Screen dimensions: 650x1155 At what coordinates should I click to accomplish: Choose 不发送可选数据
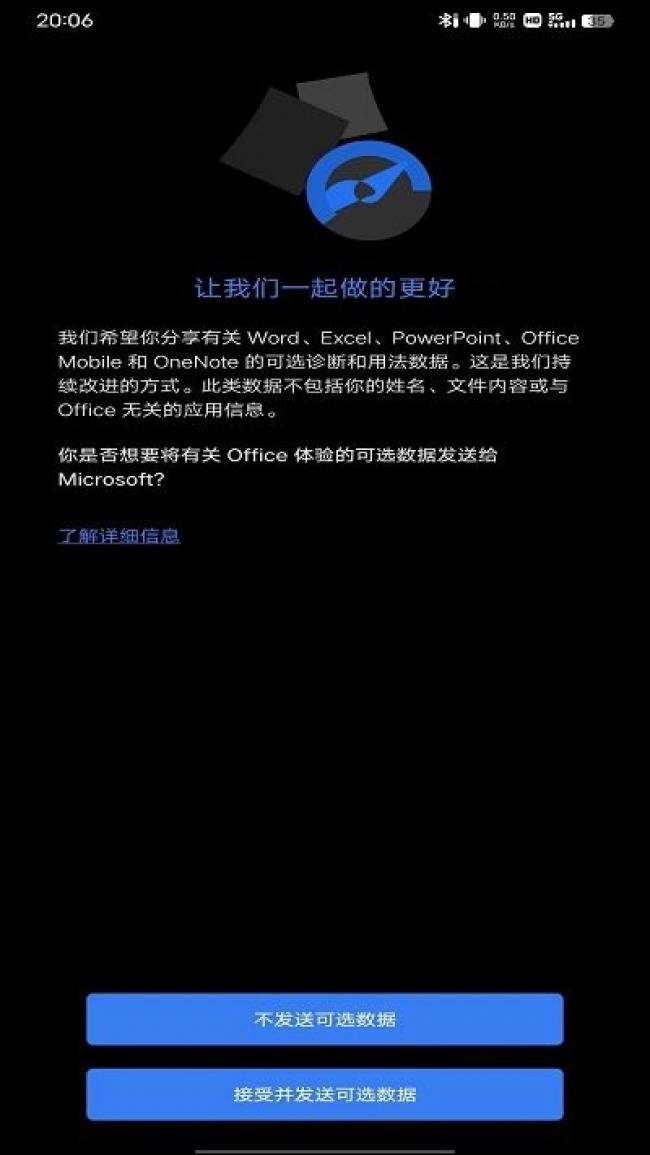[x=325, y=1019]
